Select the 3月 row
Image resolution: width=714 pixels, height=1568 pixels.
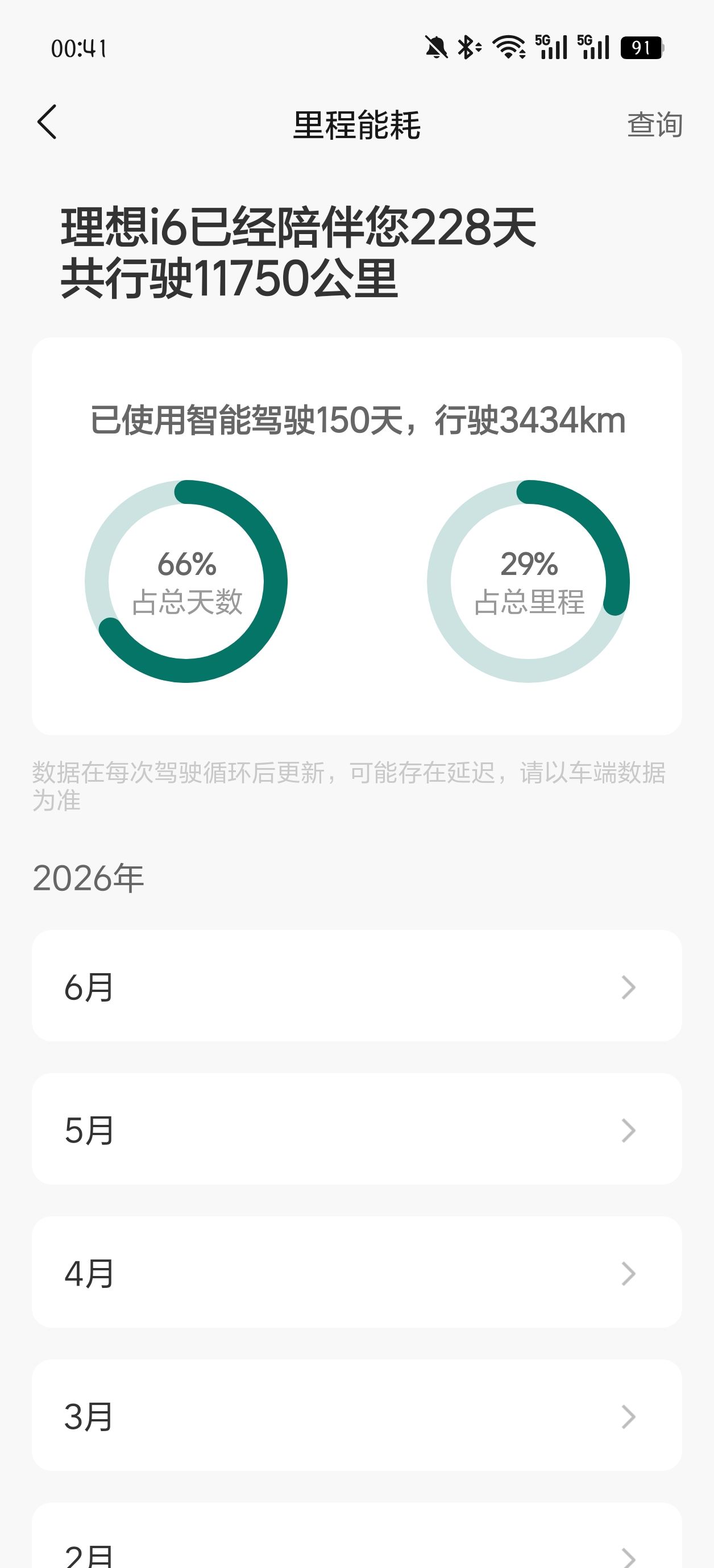pos(357,1415)
